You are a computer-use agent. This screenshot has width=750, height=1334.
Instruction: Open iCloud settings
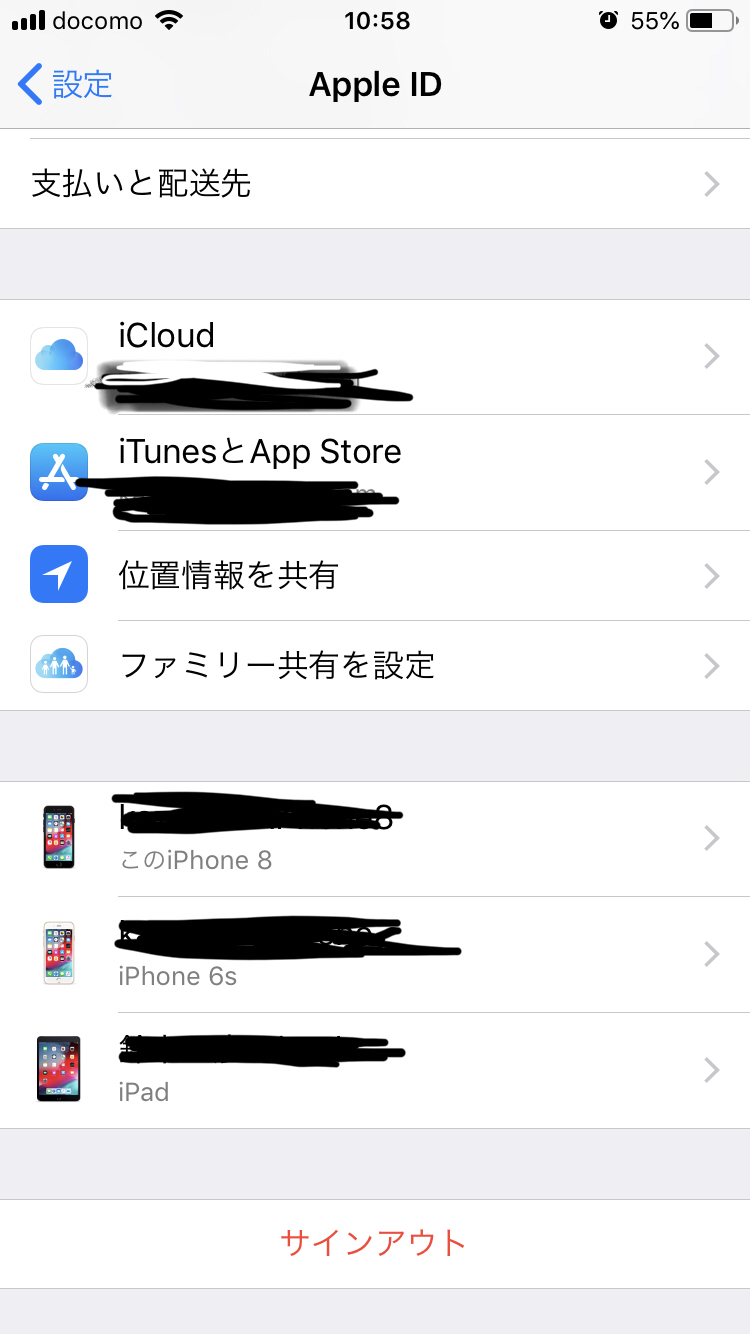(375, 356)
